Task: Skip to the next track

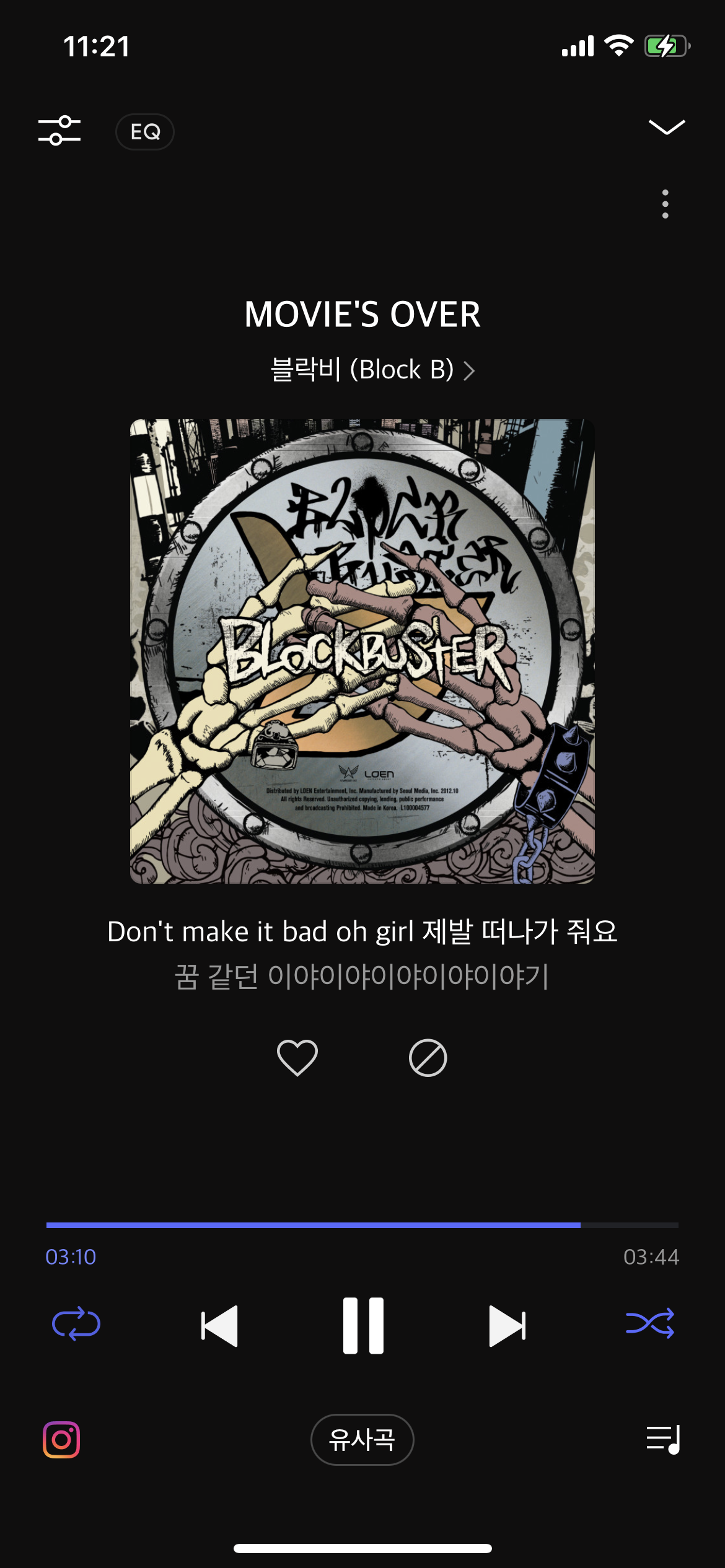Action: point(507,1325)
